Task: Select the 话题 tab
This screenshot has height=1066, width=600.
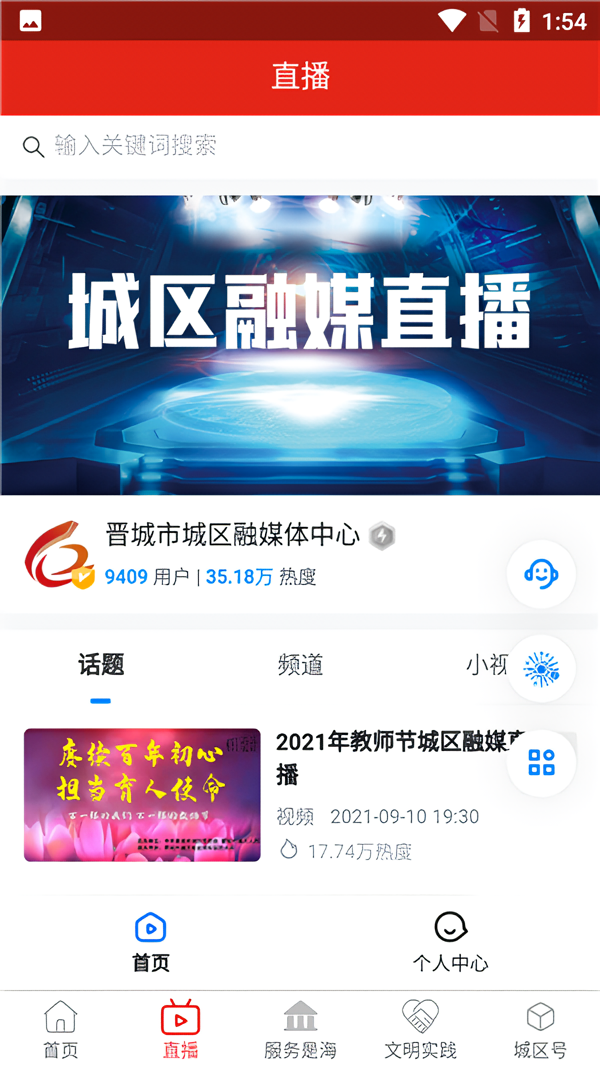Action: pos(101,666)
